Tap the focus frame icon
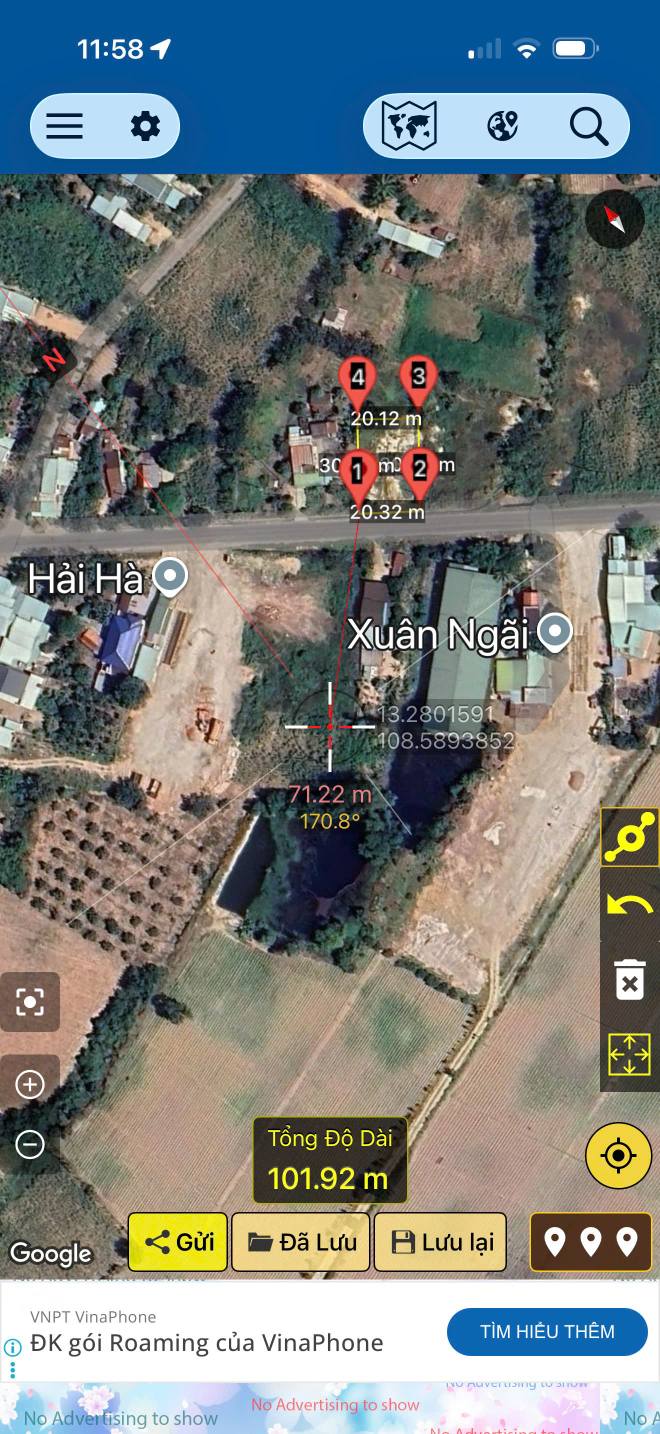Screen dimensions: 660x1434 tap(30, 1002)
